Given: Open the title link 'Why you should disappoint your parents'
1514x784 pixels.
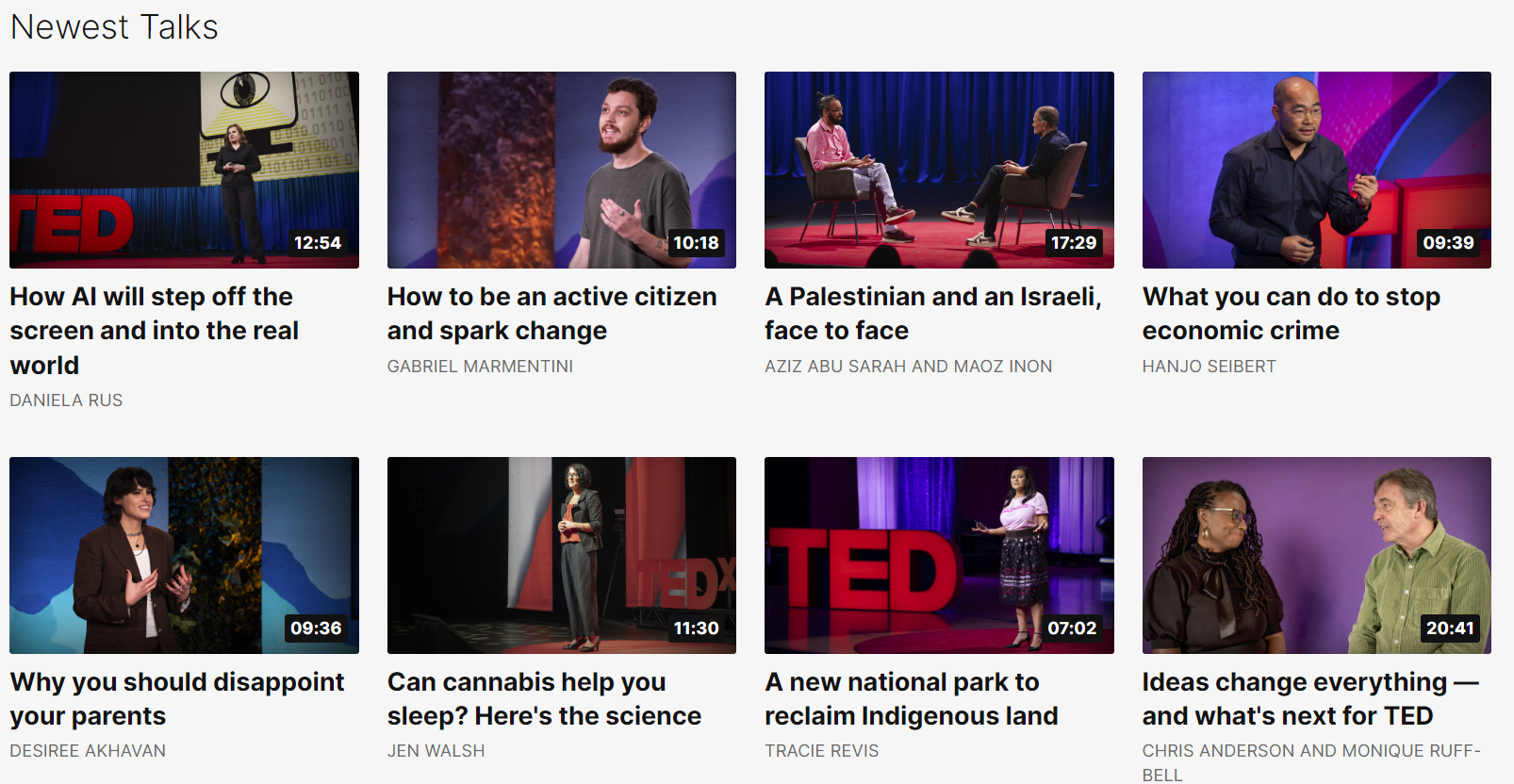Looking at the screenshot, I should click(177, 699).
